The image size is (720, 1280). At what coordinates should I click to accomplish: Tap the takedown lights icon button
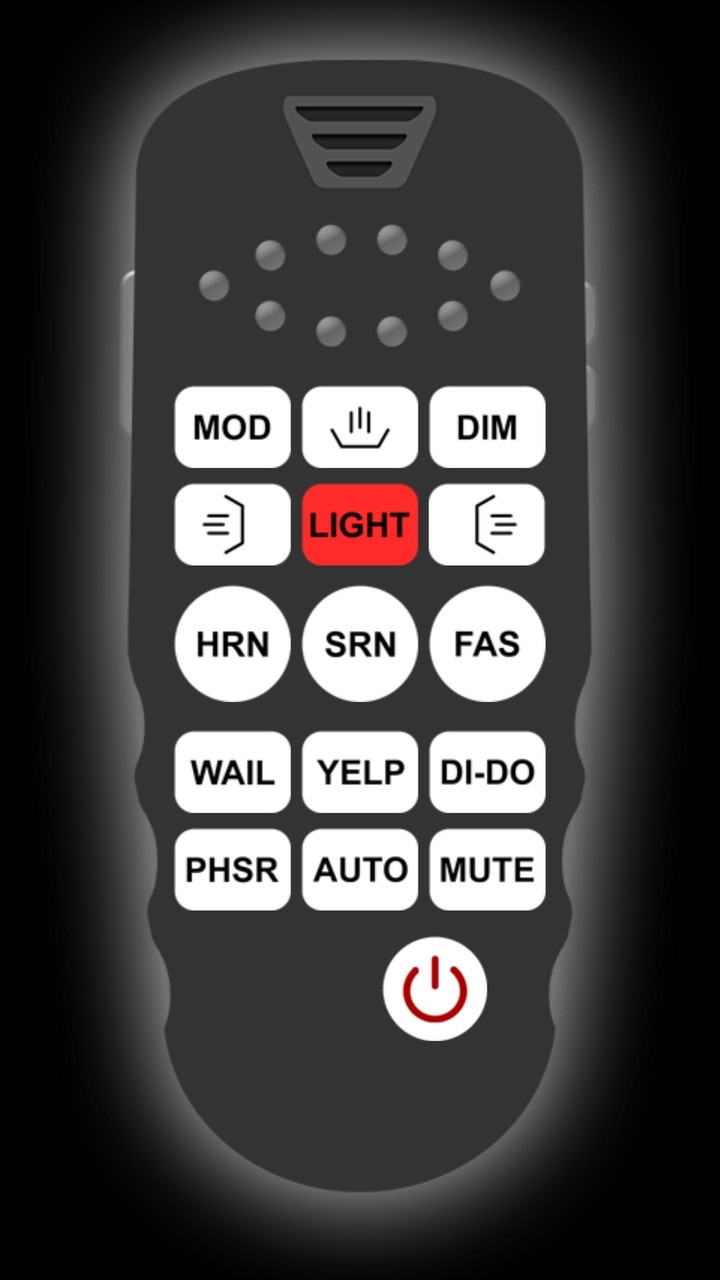[360, 427]
